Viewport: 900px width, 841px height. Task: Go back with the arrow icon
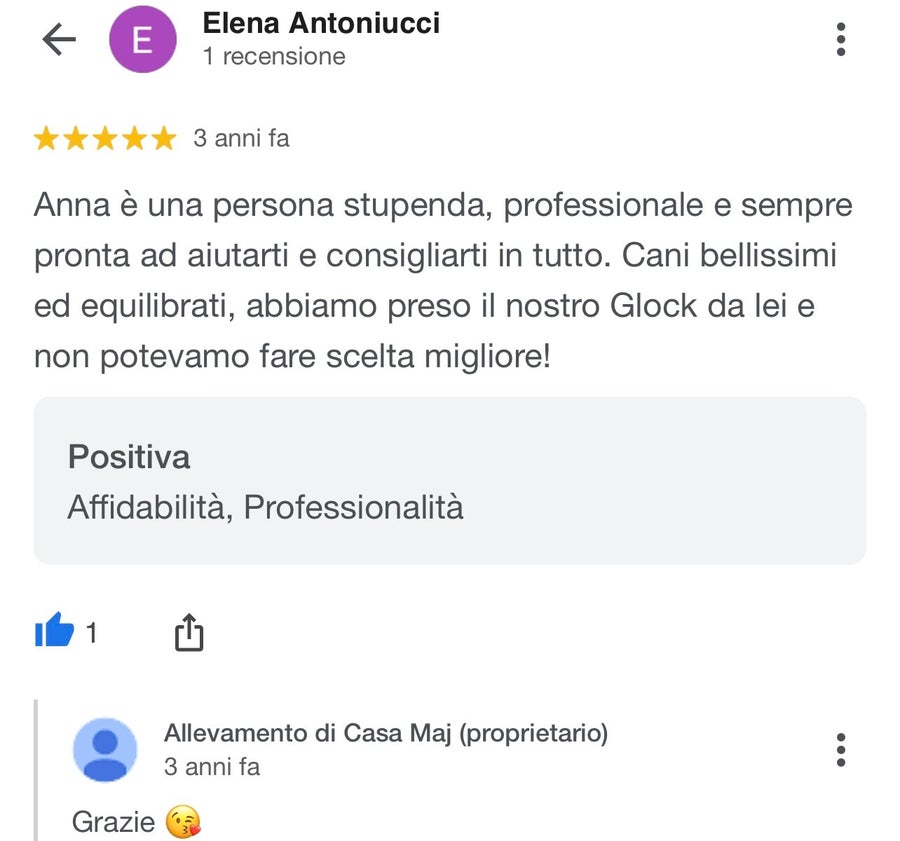tap(59, 40)
